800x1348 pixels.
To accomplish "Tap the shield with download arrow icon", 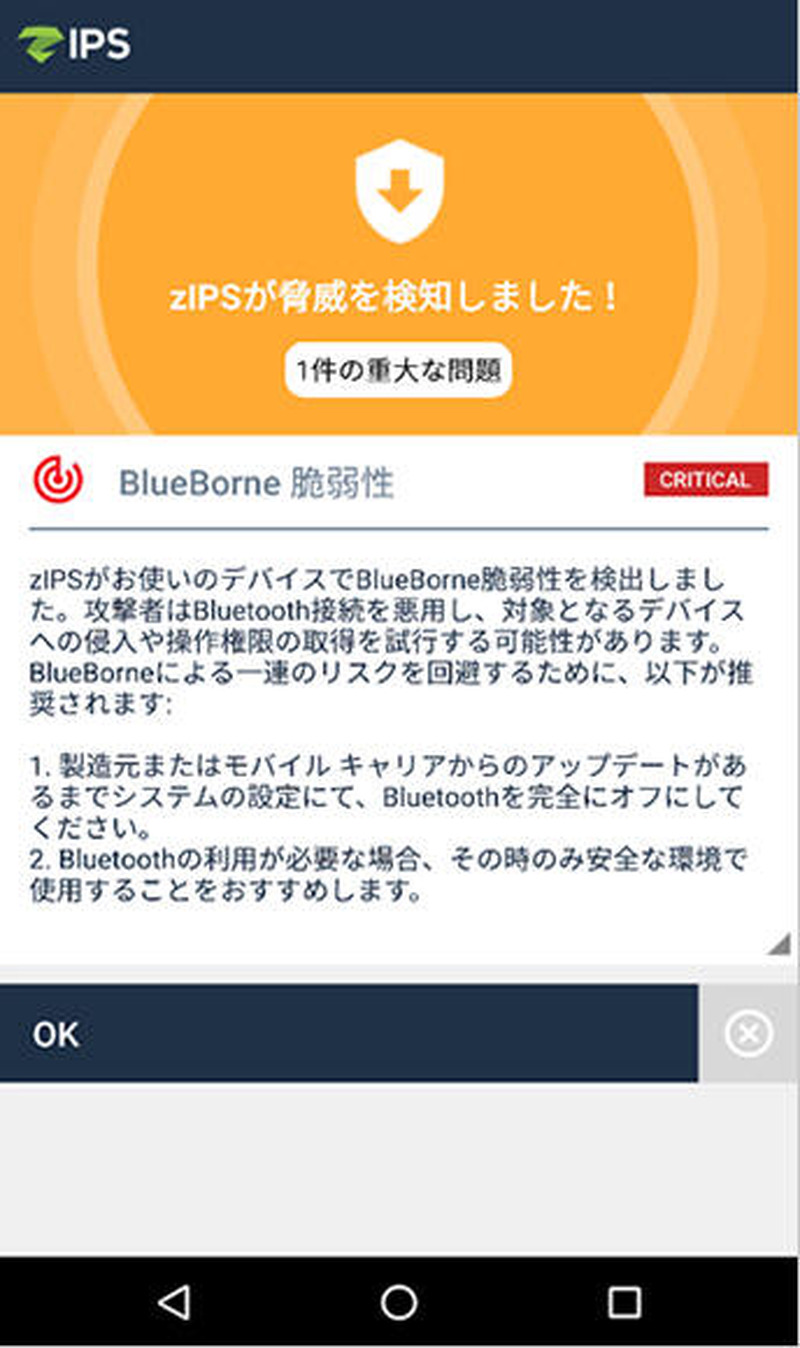I will click(399, 191).
